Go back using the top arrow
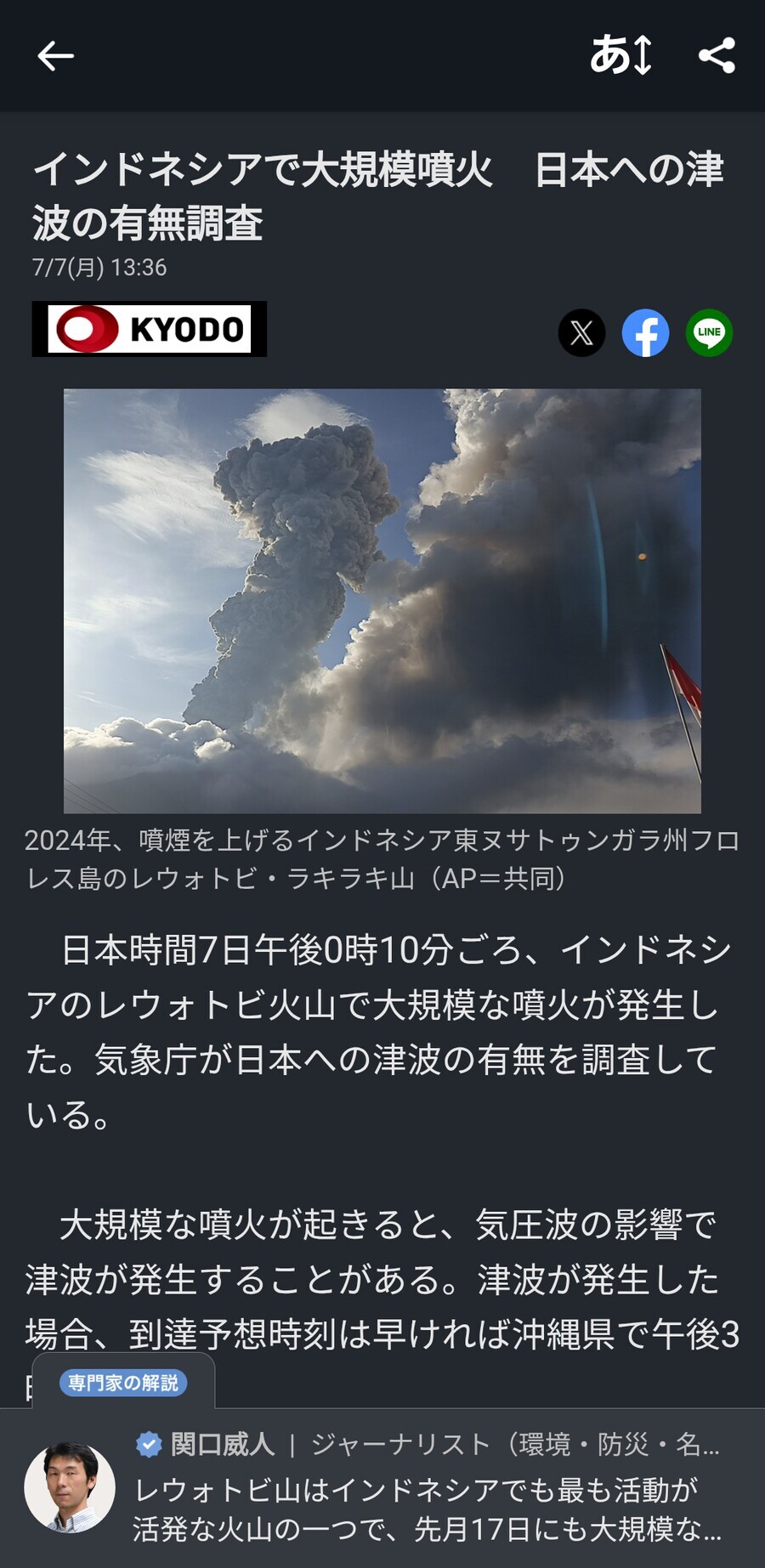 coord(56,56)
